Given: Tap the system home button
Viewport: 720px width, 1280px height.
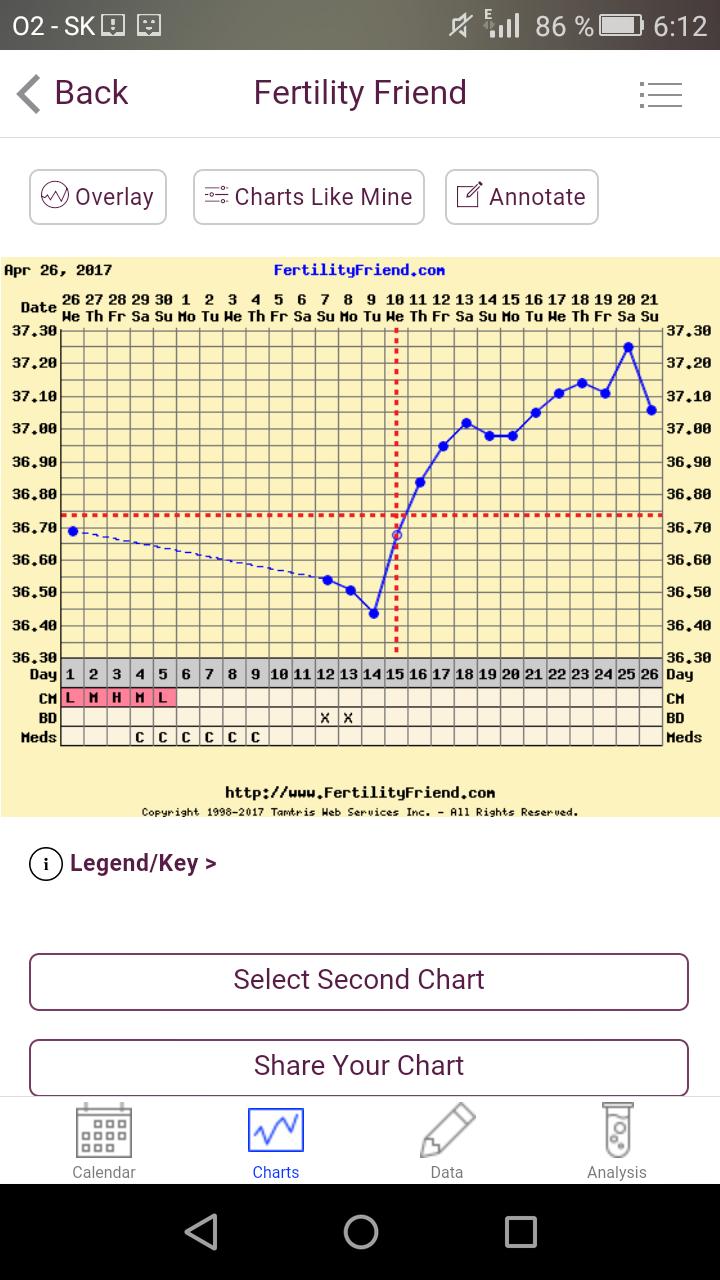Looking at the screenshot, I should coord(360,1232).
